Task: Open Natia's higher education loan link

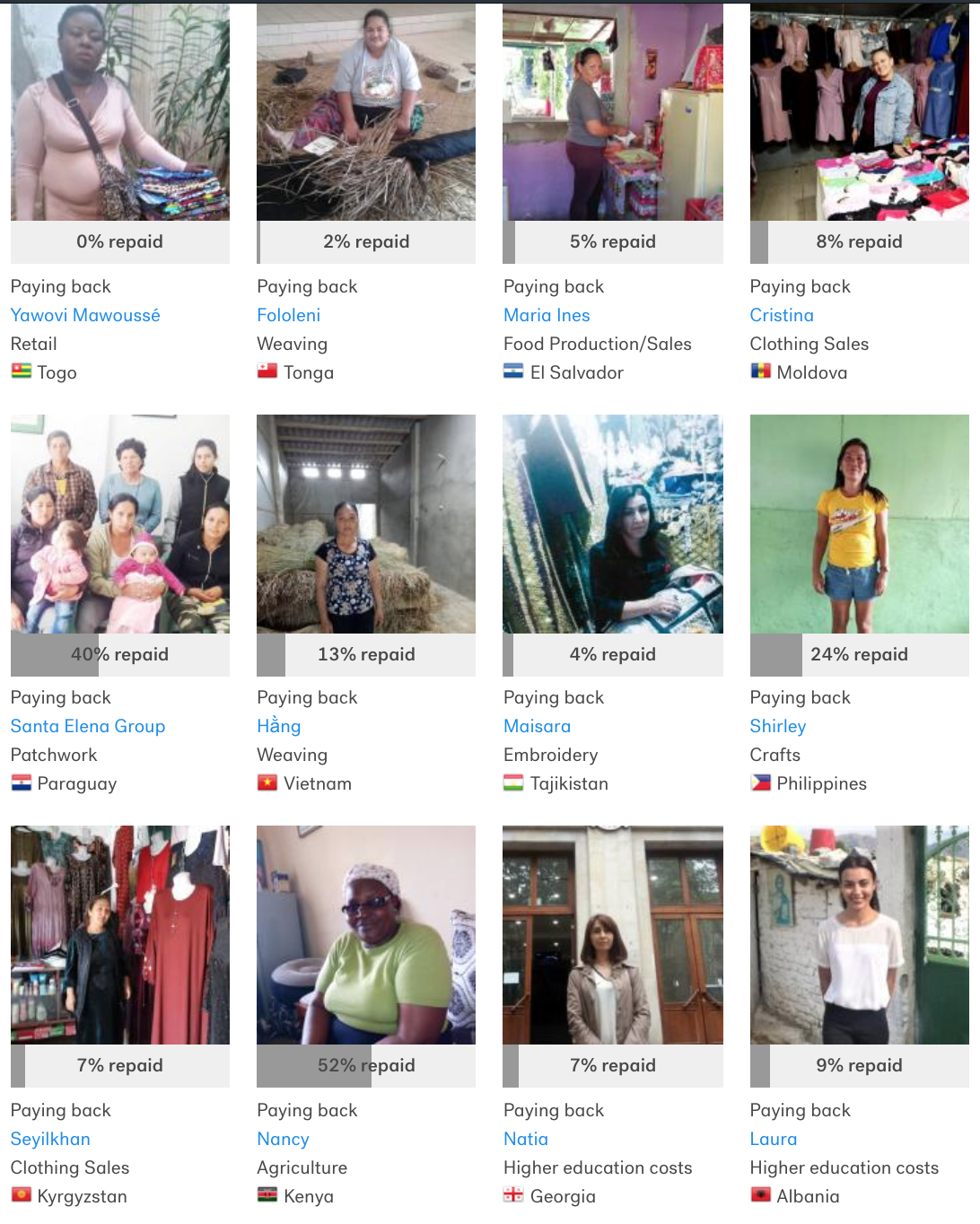Action: 526,1139
